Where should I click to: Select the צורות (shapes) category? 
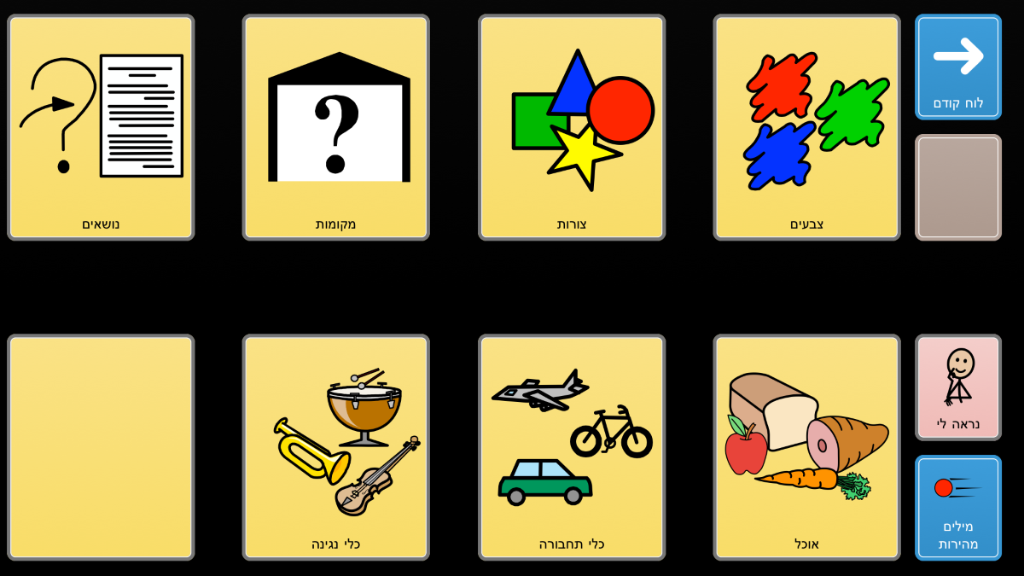click(x=572, y=127)
